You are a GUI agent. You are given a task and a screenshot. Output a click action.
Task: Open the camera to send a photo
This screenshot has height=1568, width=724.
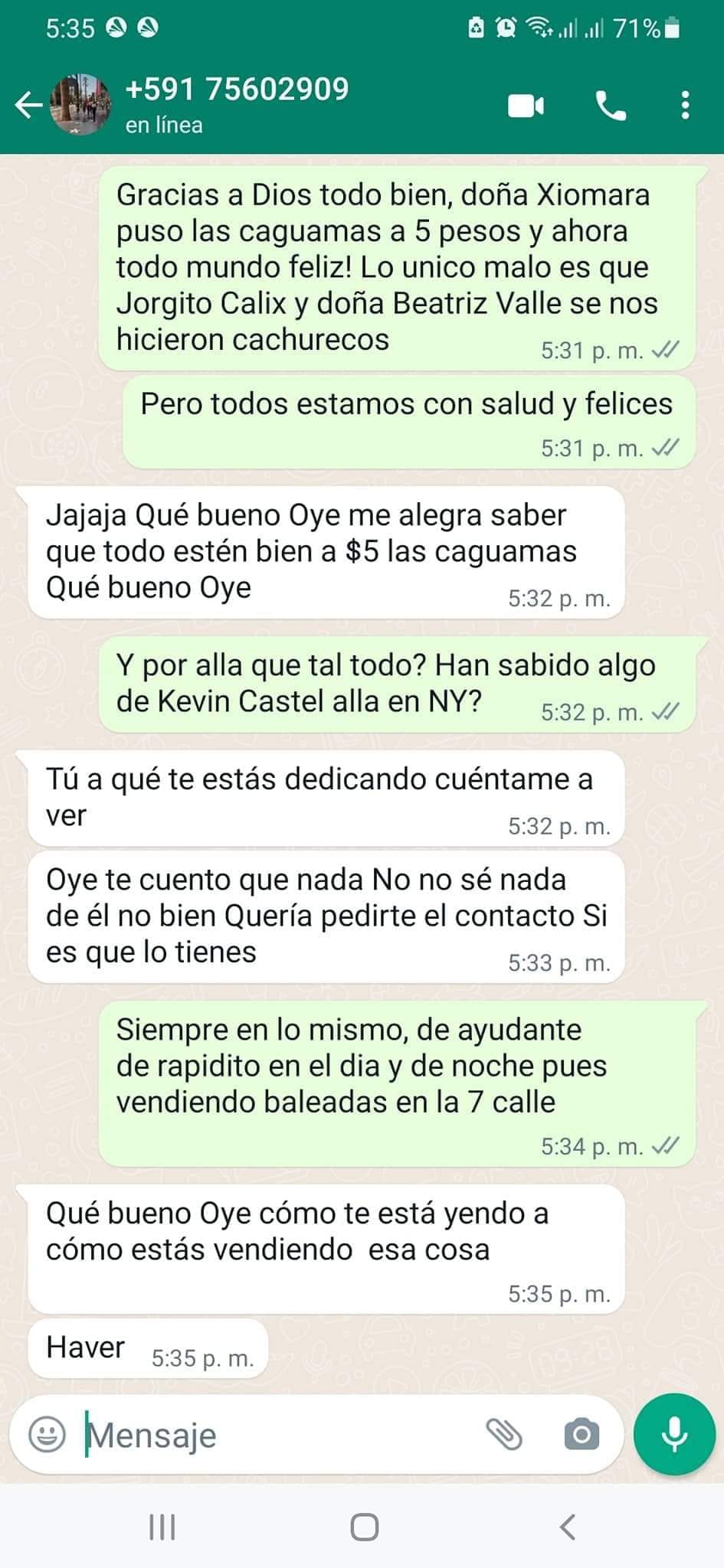582,1434
